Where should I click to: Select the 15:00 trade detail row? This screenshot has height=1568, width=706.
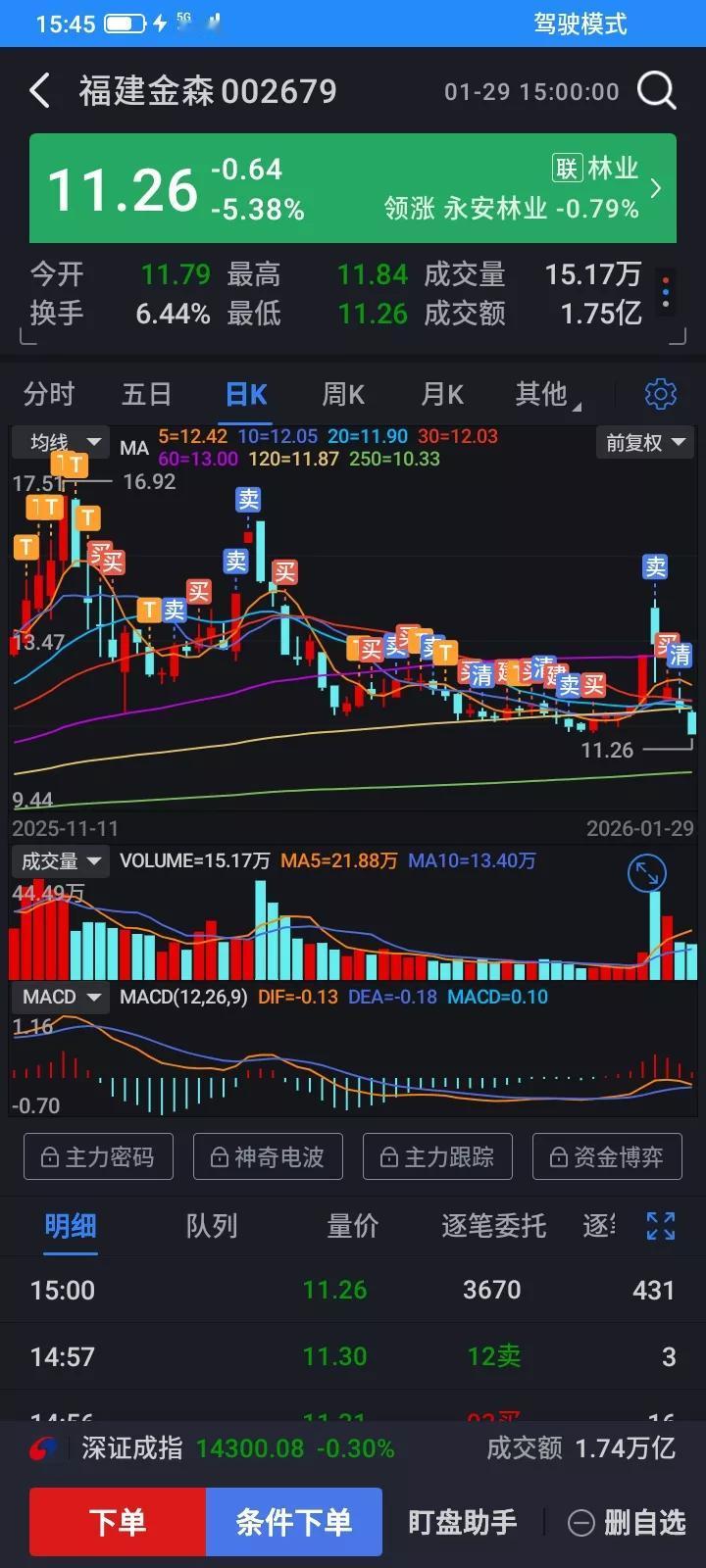[x=353, y=1290]
